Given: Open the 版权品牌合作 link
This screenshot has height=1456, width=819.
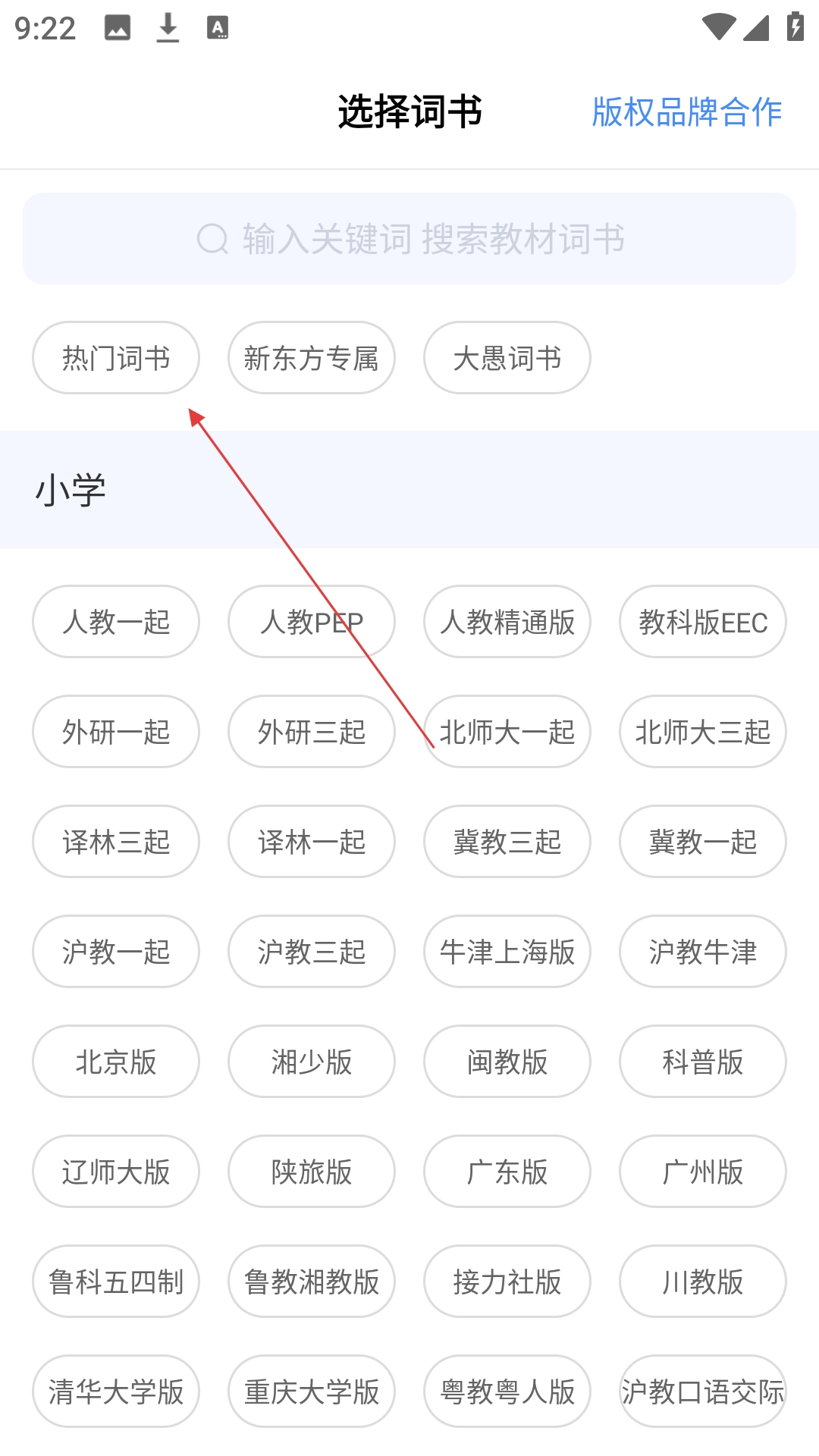Looking at the screenshot, I should click(x=686, y=112).
